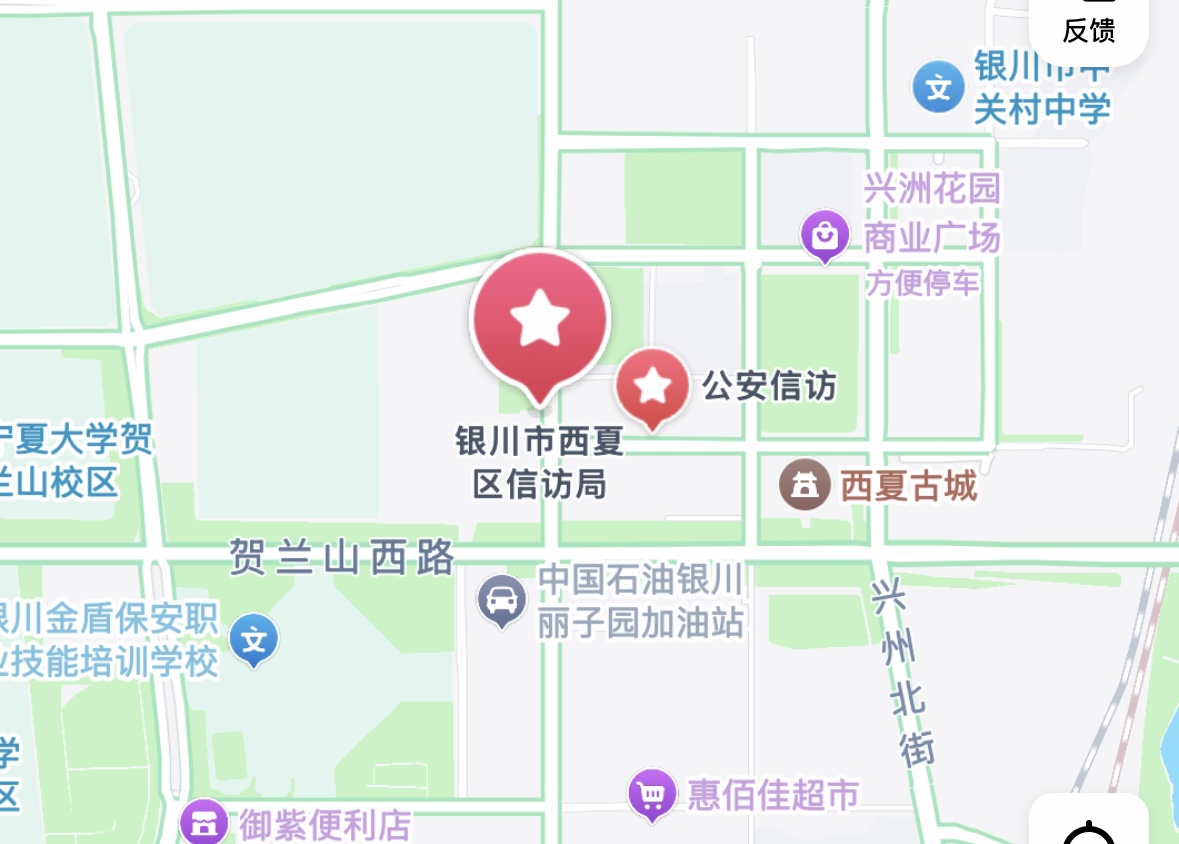Viewport: 1179px width, 844px height.
Task: Select 银川金盾保安职业技能培训学校 marker
Action: click(254, 638)
